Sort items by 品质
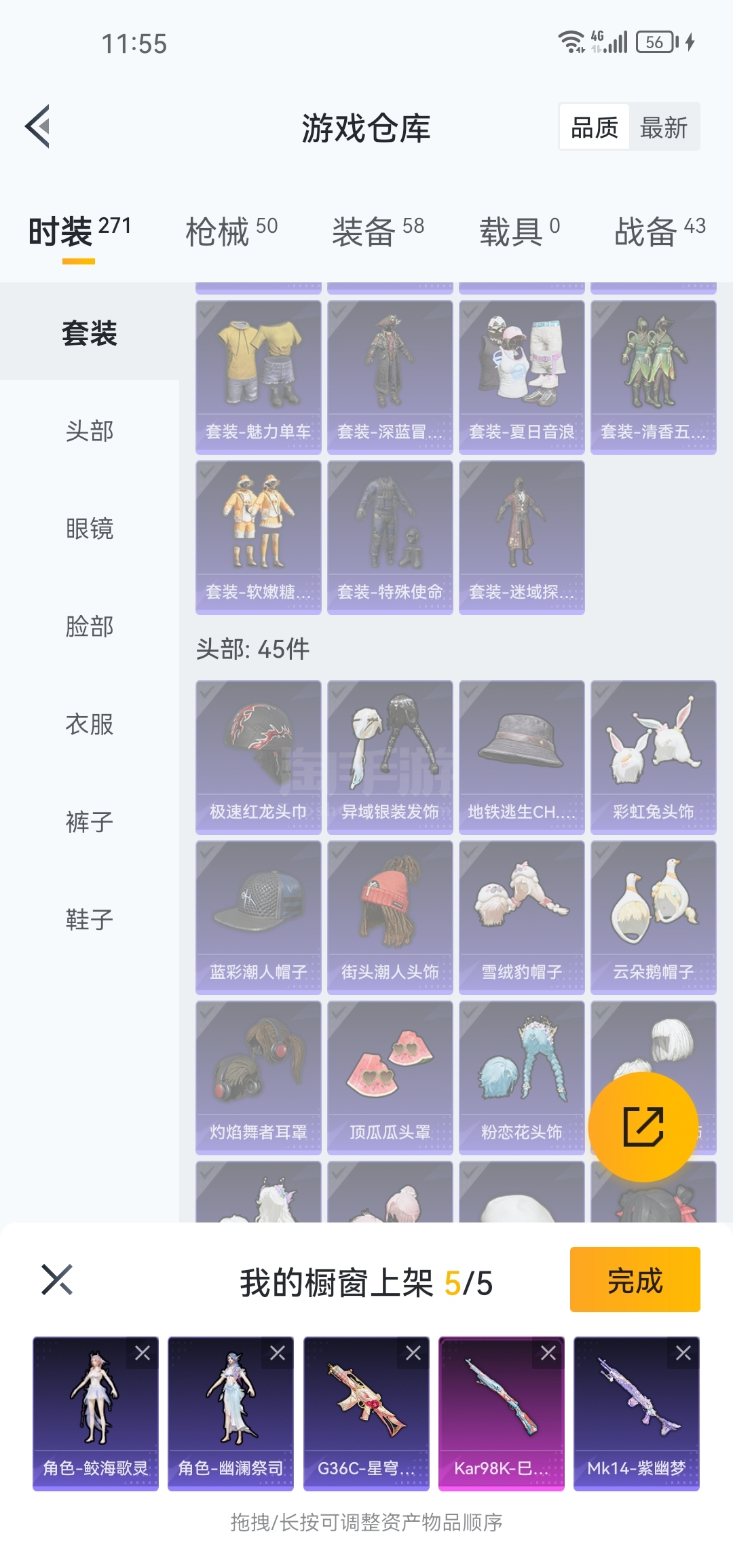Viewport: 733px width, 1568px height. [595, 127]
